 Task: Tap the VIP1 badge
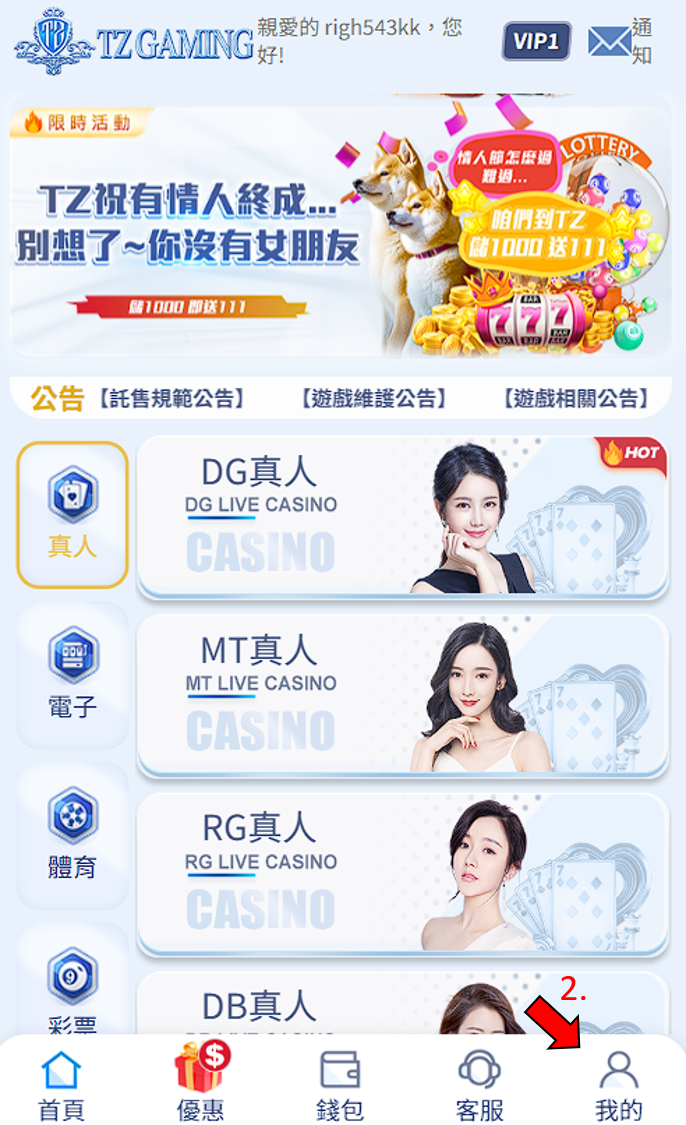[537, 41]
